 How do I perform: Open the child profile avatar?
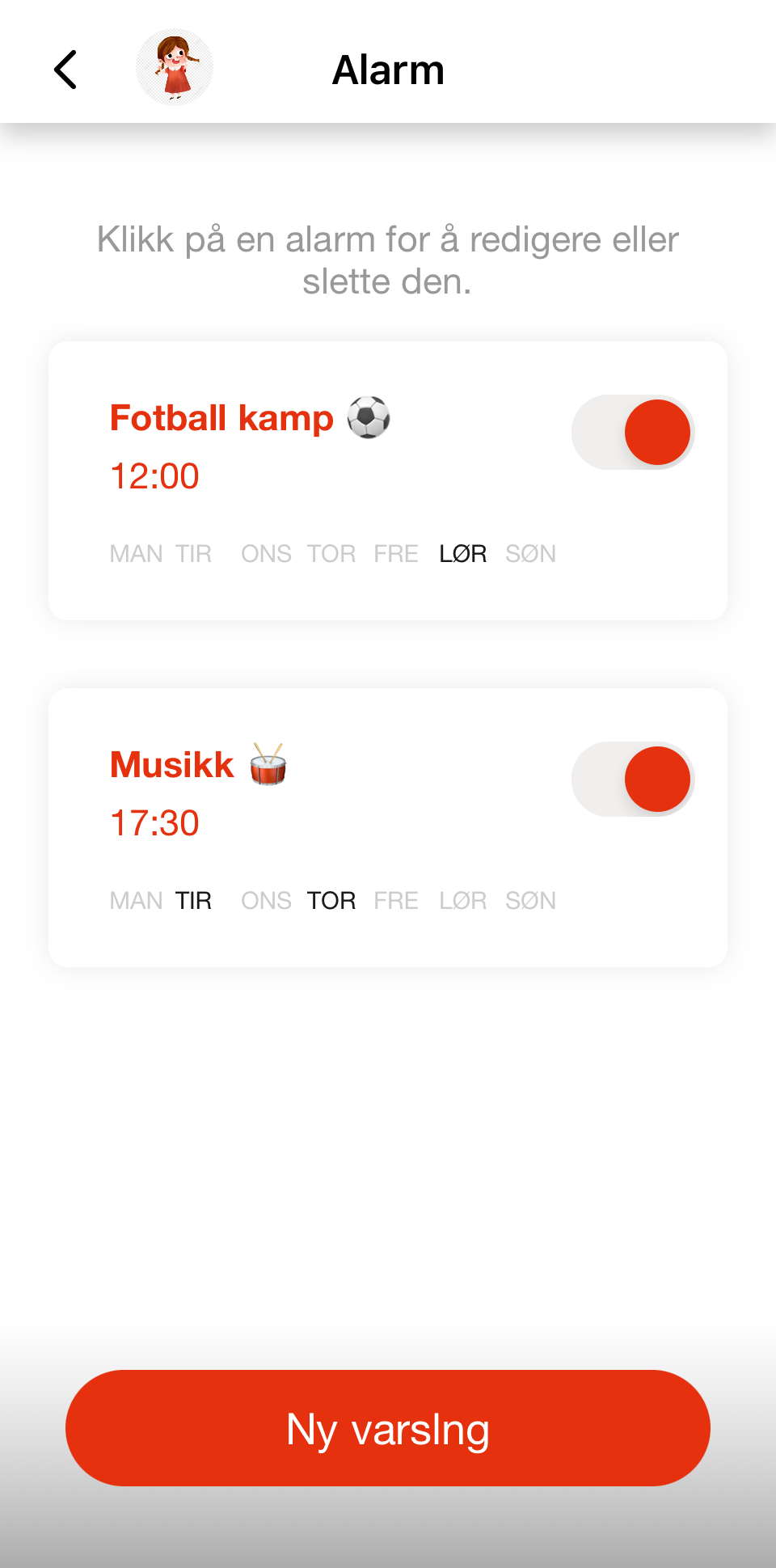click(175, 68)
